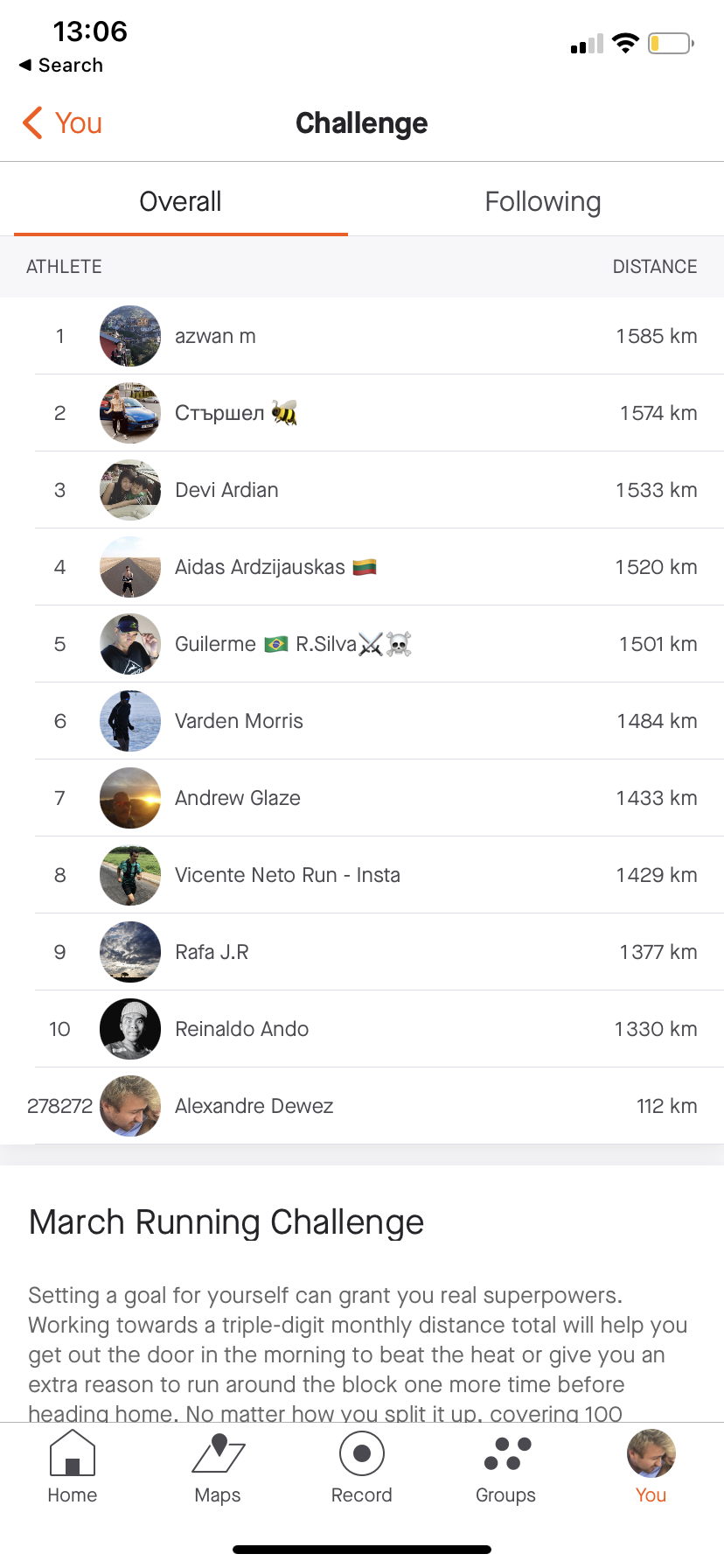Tap azwan m's profile picture
Image resolution: width=724 pixels, height=1568 pixels.
point(129,336)
